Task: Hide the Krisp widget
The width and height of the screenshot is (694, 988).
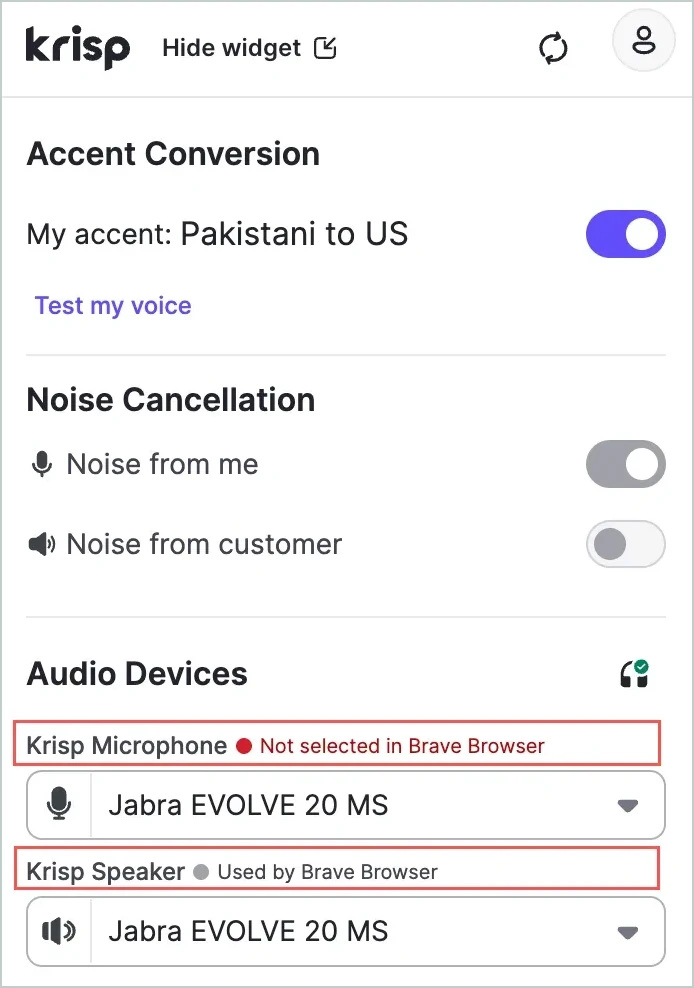Action: point(249,48)
